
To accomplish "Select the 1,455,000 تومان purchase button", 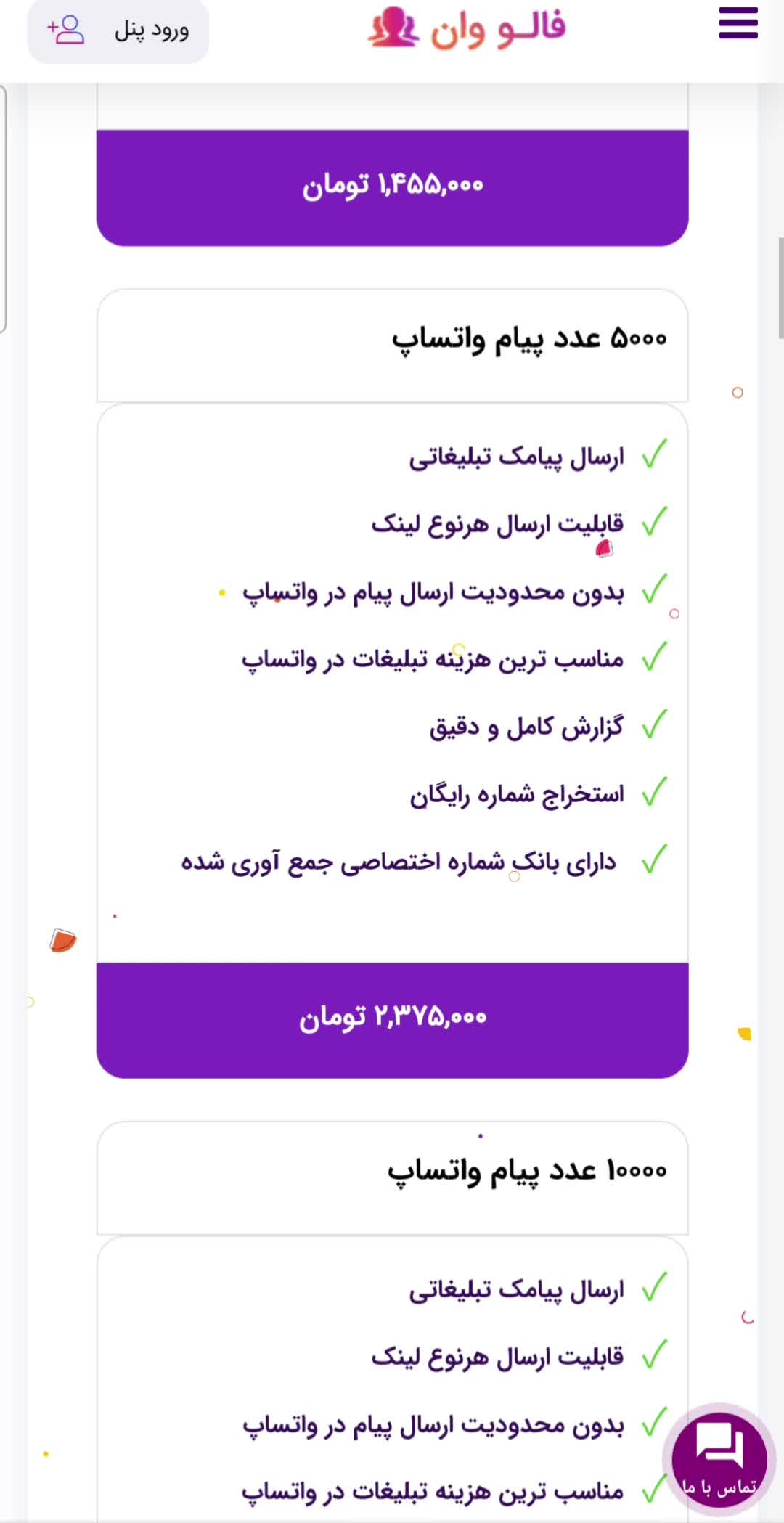I will click(x=392, y=187).
